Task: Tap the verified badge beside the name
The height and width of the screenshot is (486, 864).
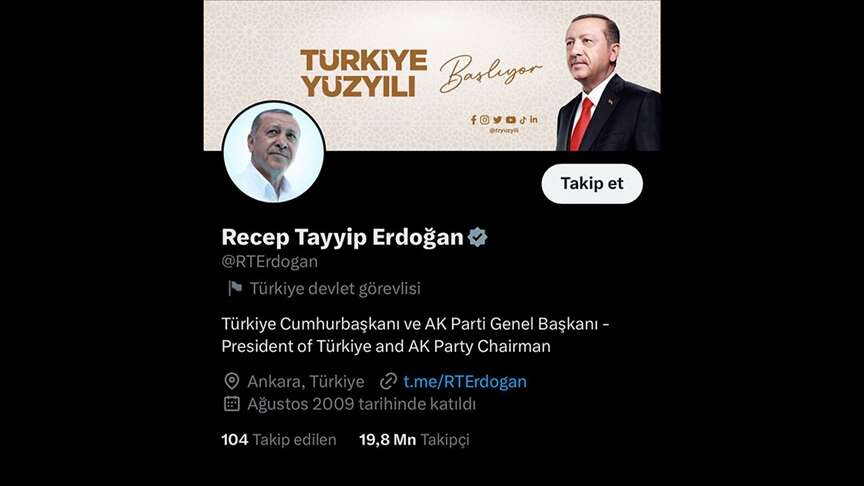Action: pyautogui.click(x=478, y=237)
